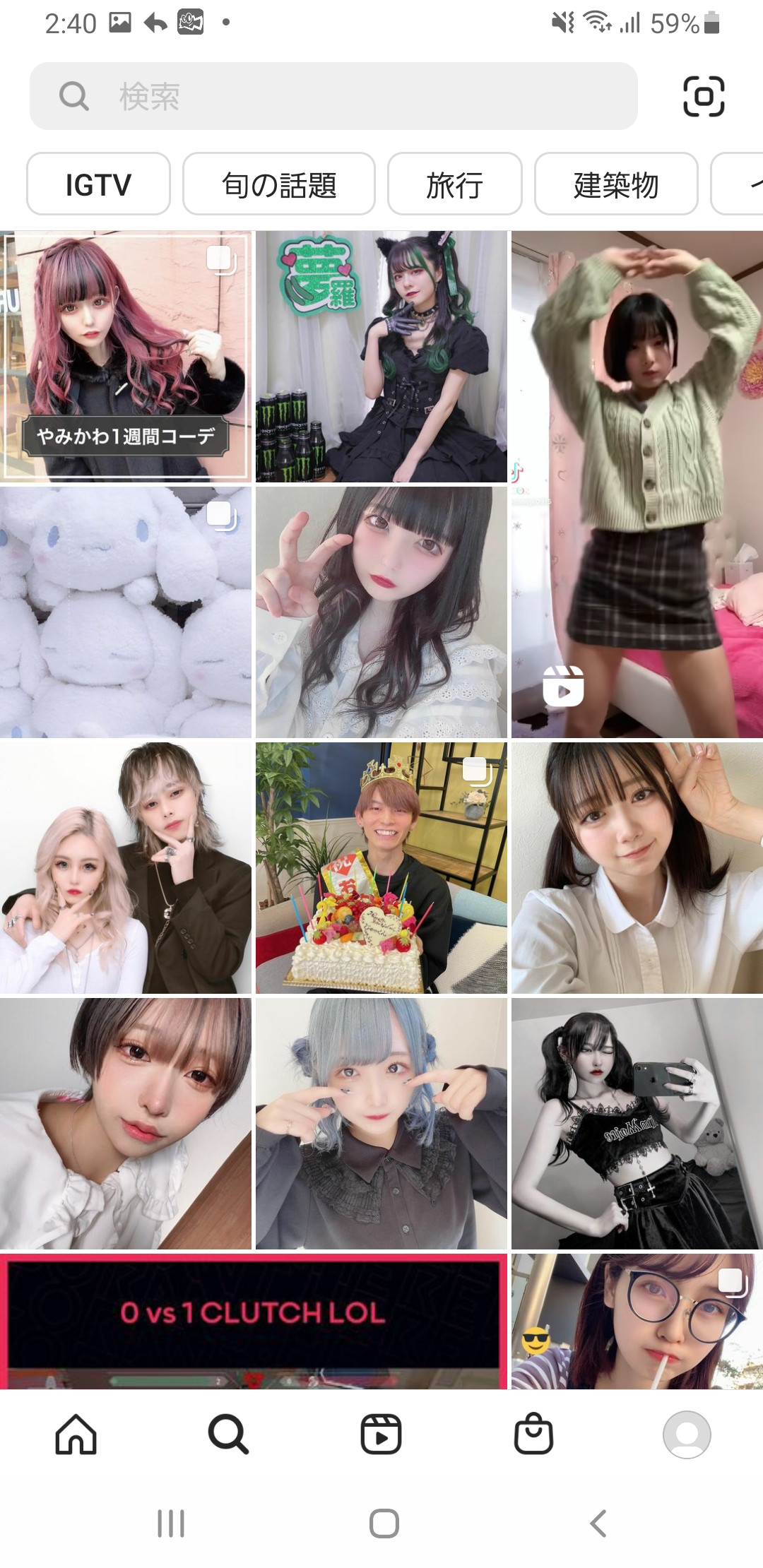The width and height of the screenshot is (763, 1568).
Task: Go to the Home feed tab
Action: pos(76,1435)
